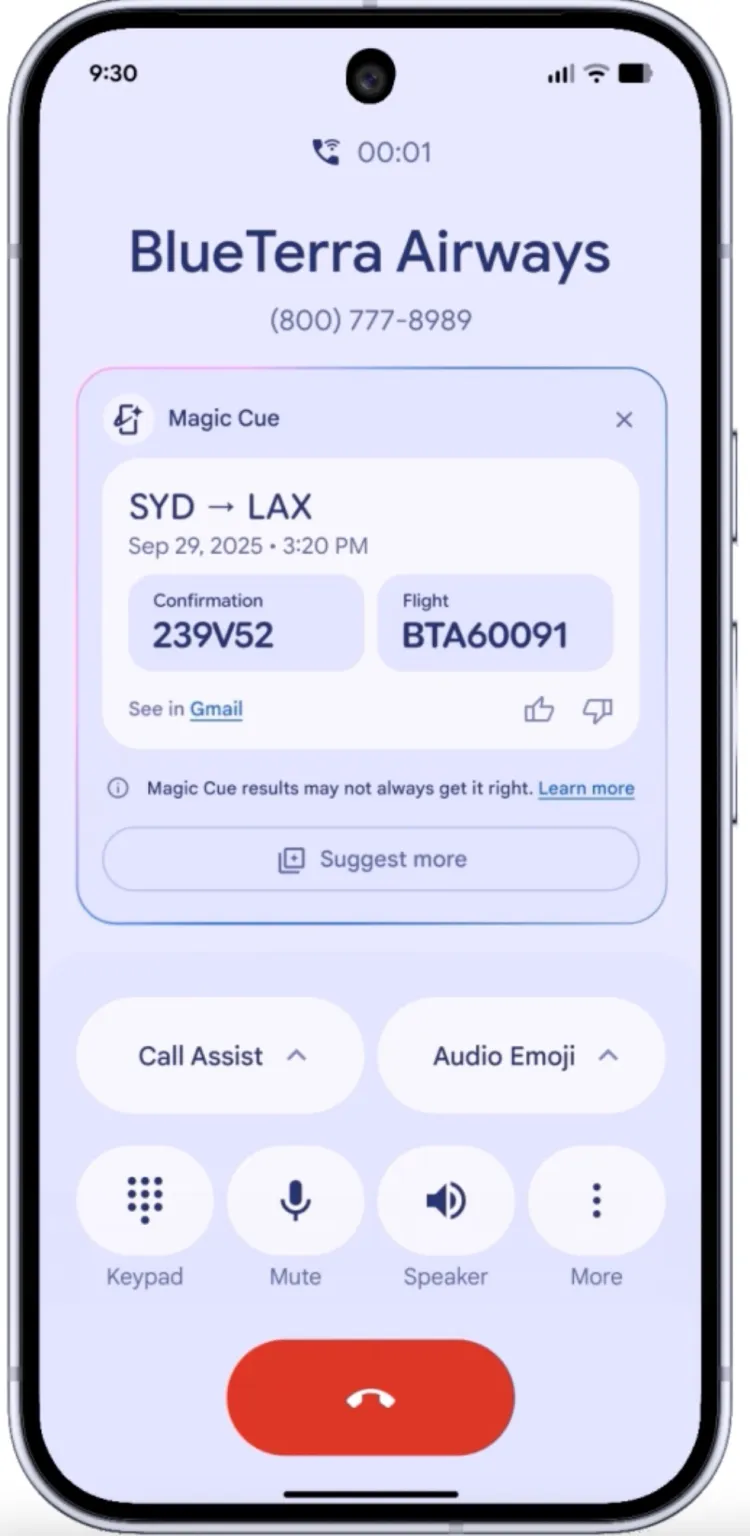The width and height of the screenshot is (750, 1536).
Task: Give thumbs up to Magic Cue result
Action: pyautogui.click(x=539, y=710)
